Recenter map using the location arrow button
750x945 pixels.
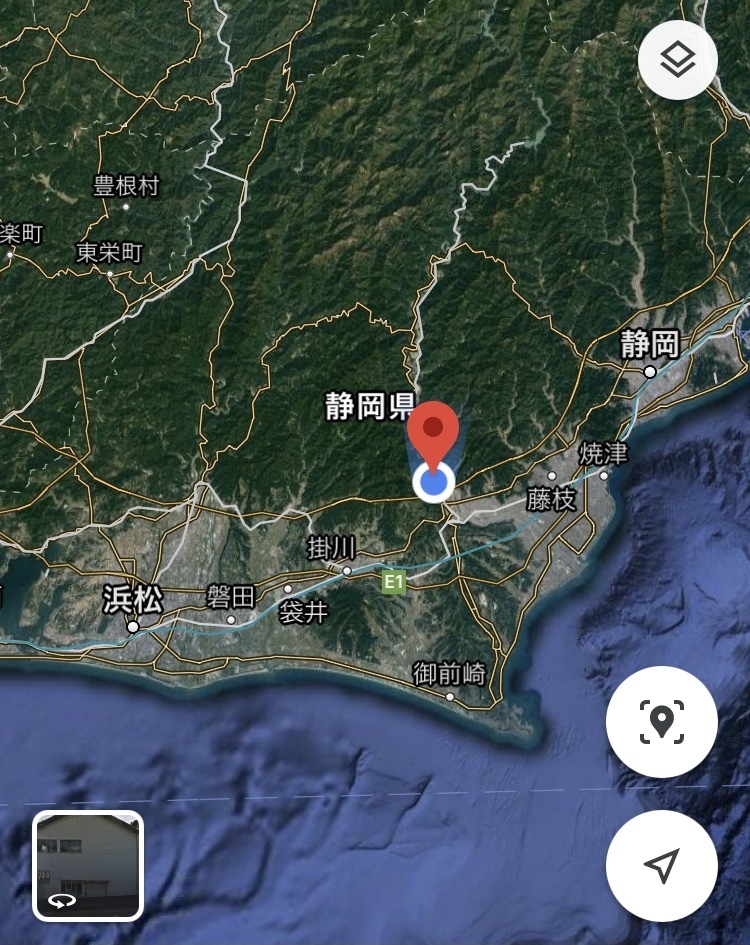(661, 866)
